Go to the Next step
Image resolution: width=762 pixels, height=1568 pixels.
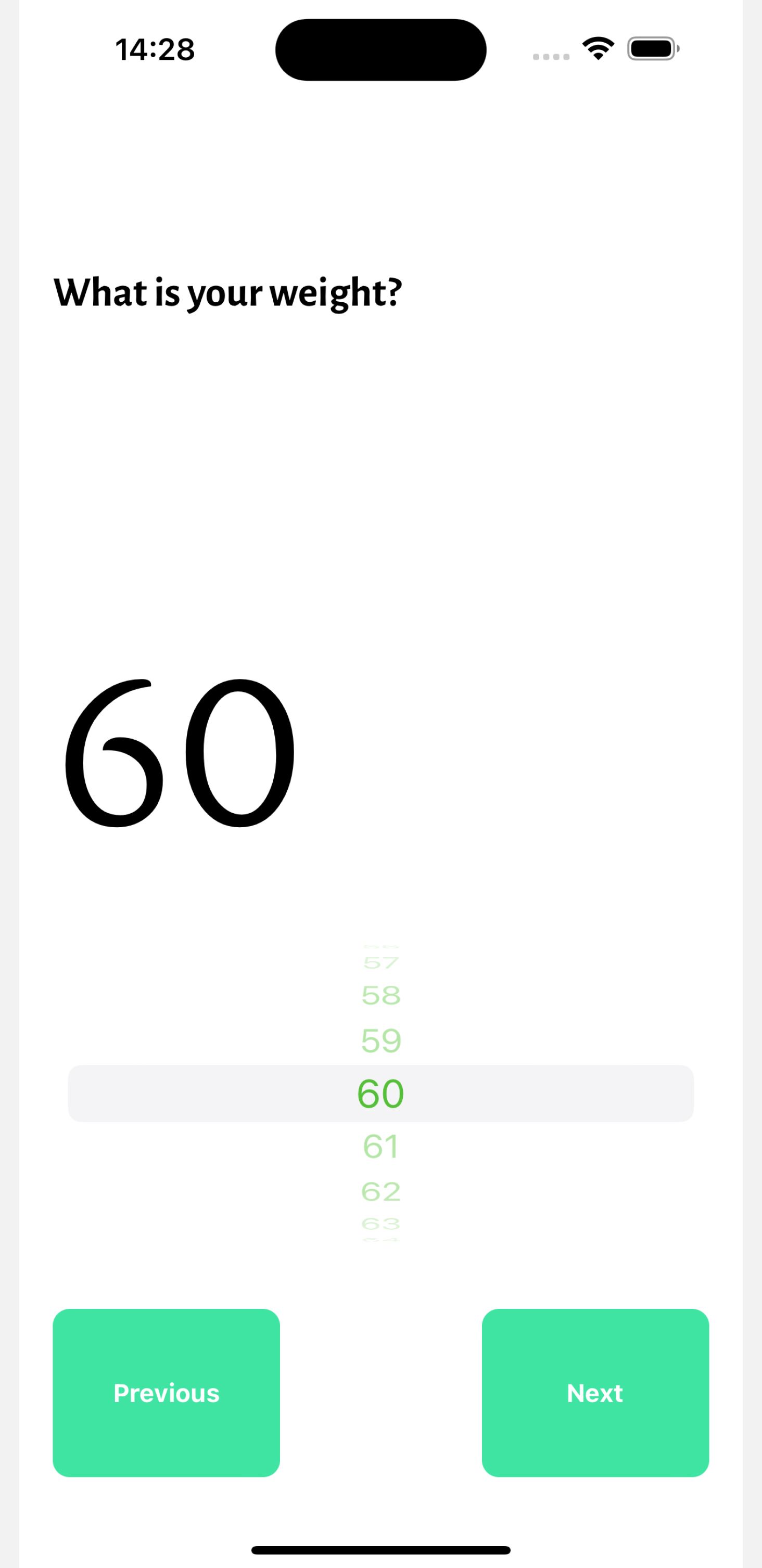pos(595,1393)
